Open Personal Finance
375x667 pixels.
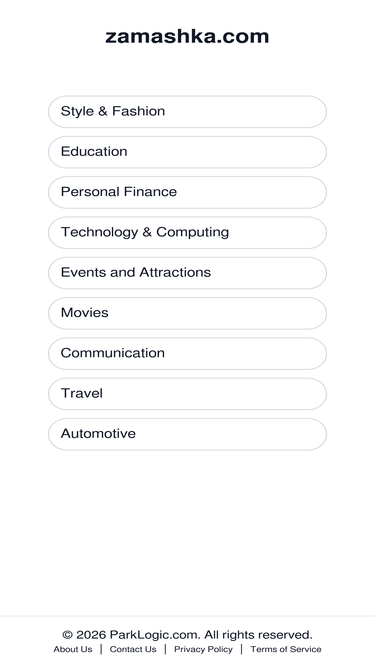pos(187,192)
